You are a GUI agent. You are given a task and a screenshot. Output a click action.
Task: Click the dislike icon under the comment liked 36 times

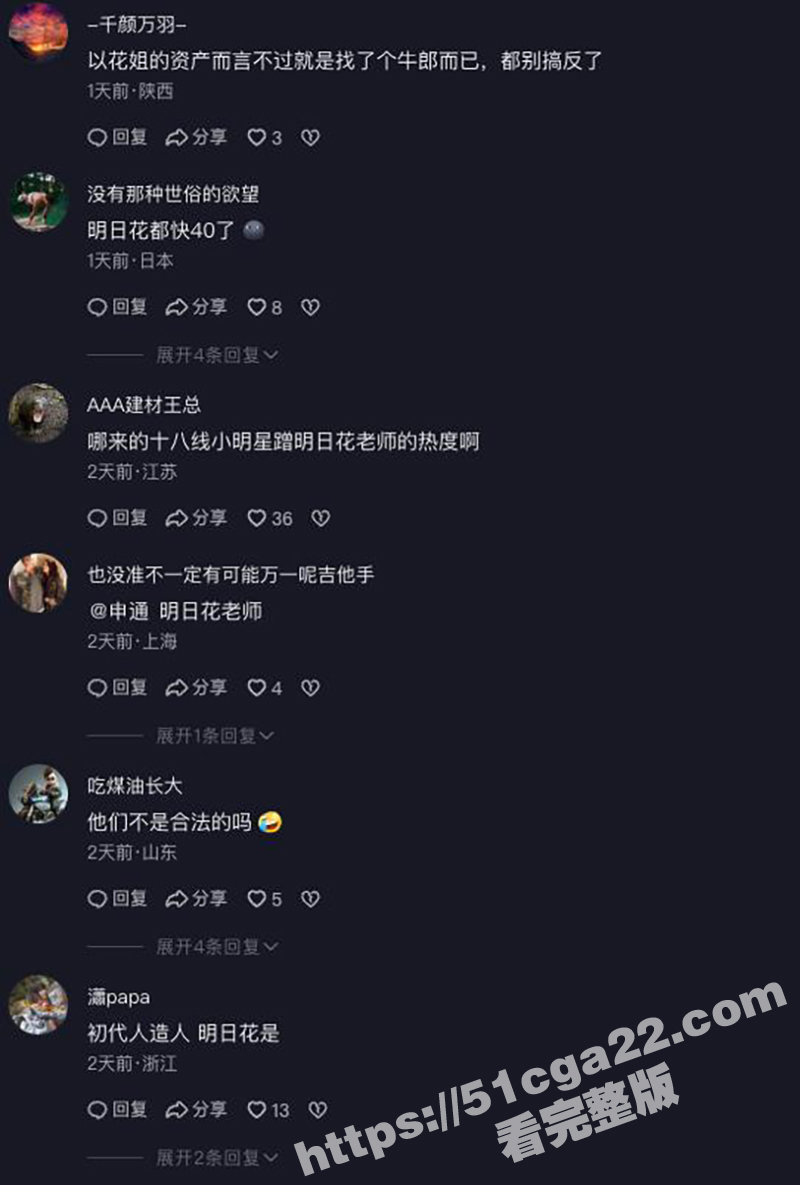coord(322,518)
